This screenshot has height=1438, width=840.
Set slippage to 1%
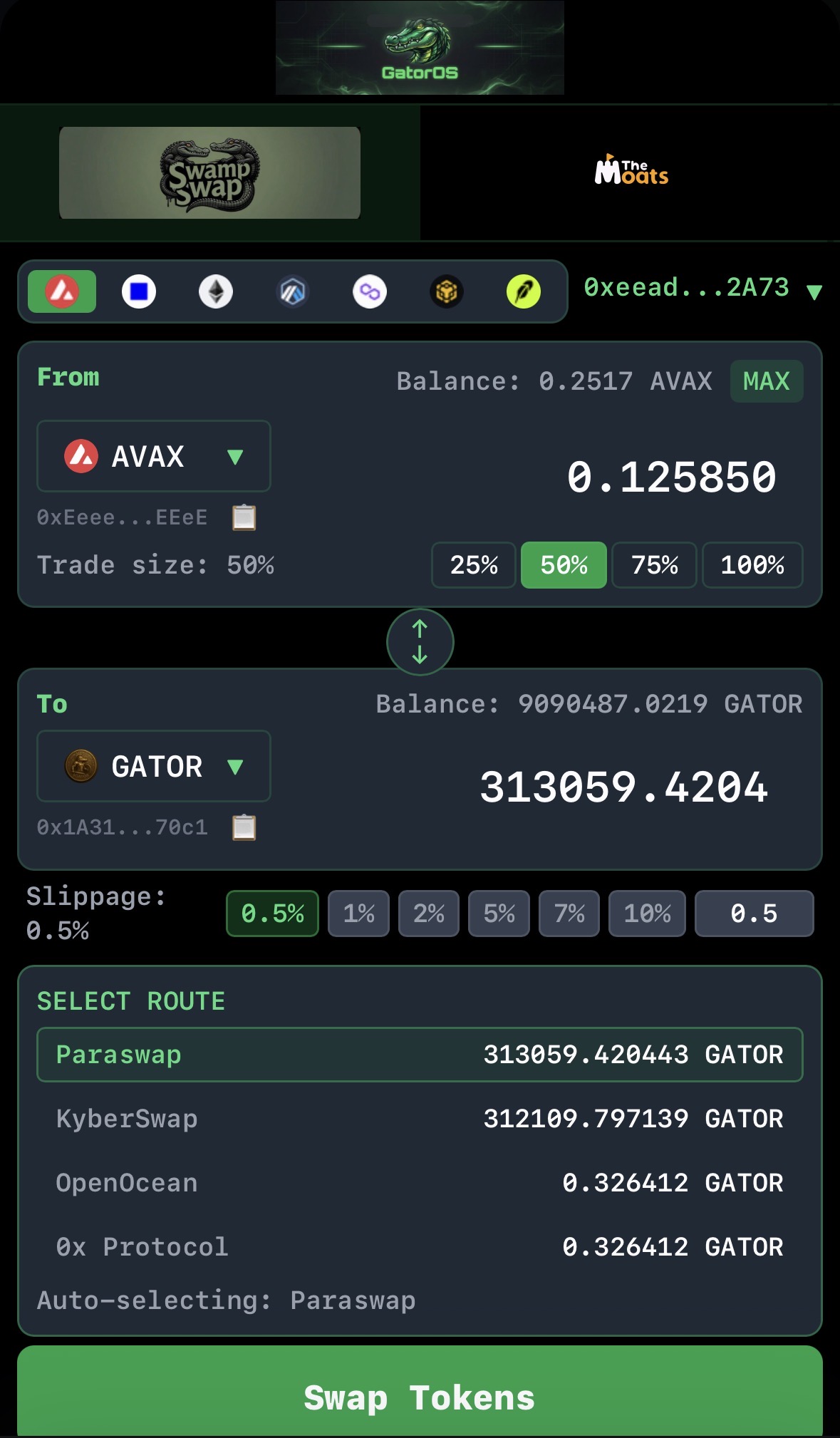(358, 914)
